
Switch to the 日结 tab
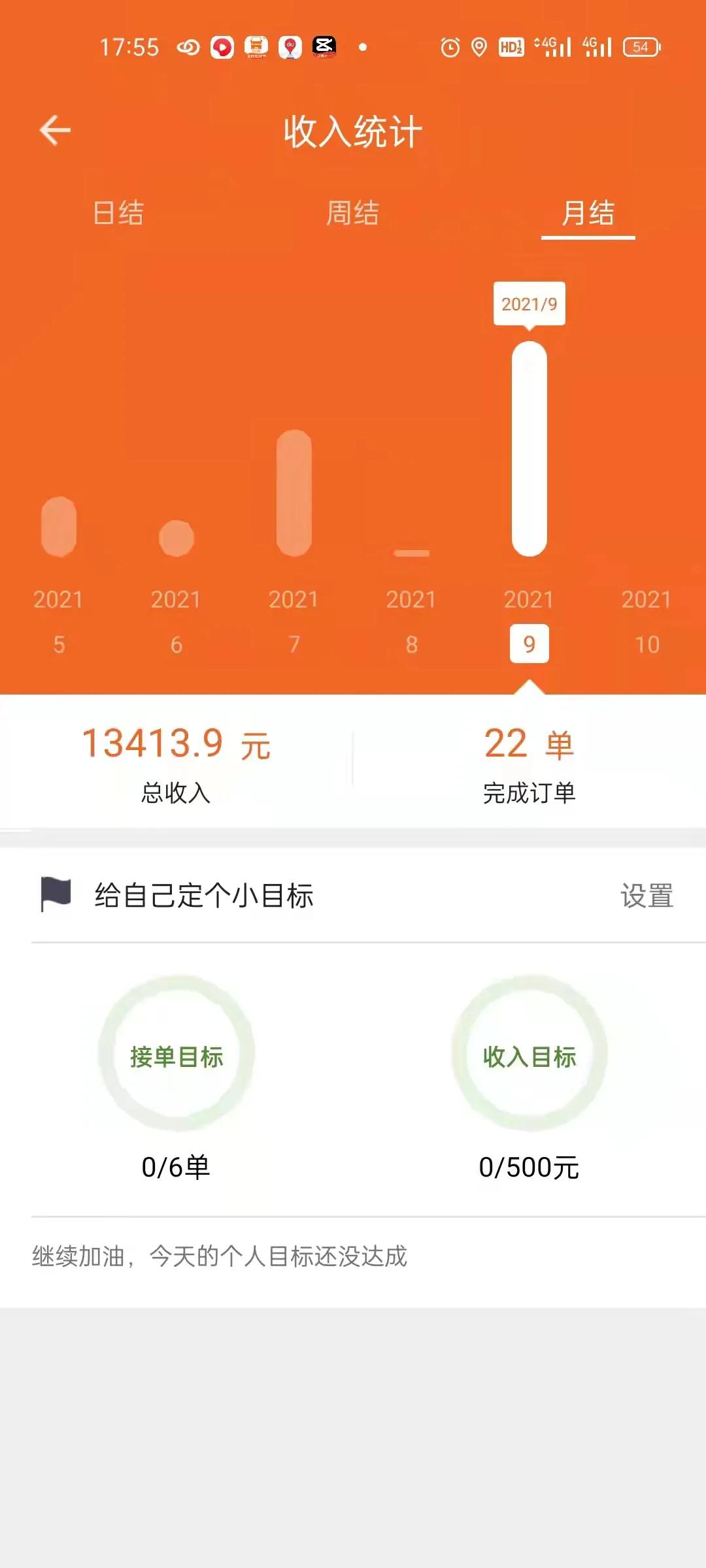[118, 213]
